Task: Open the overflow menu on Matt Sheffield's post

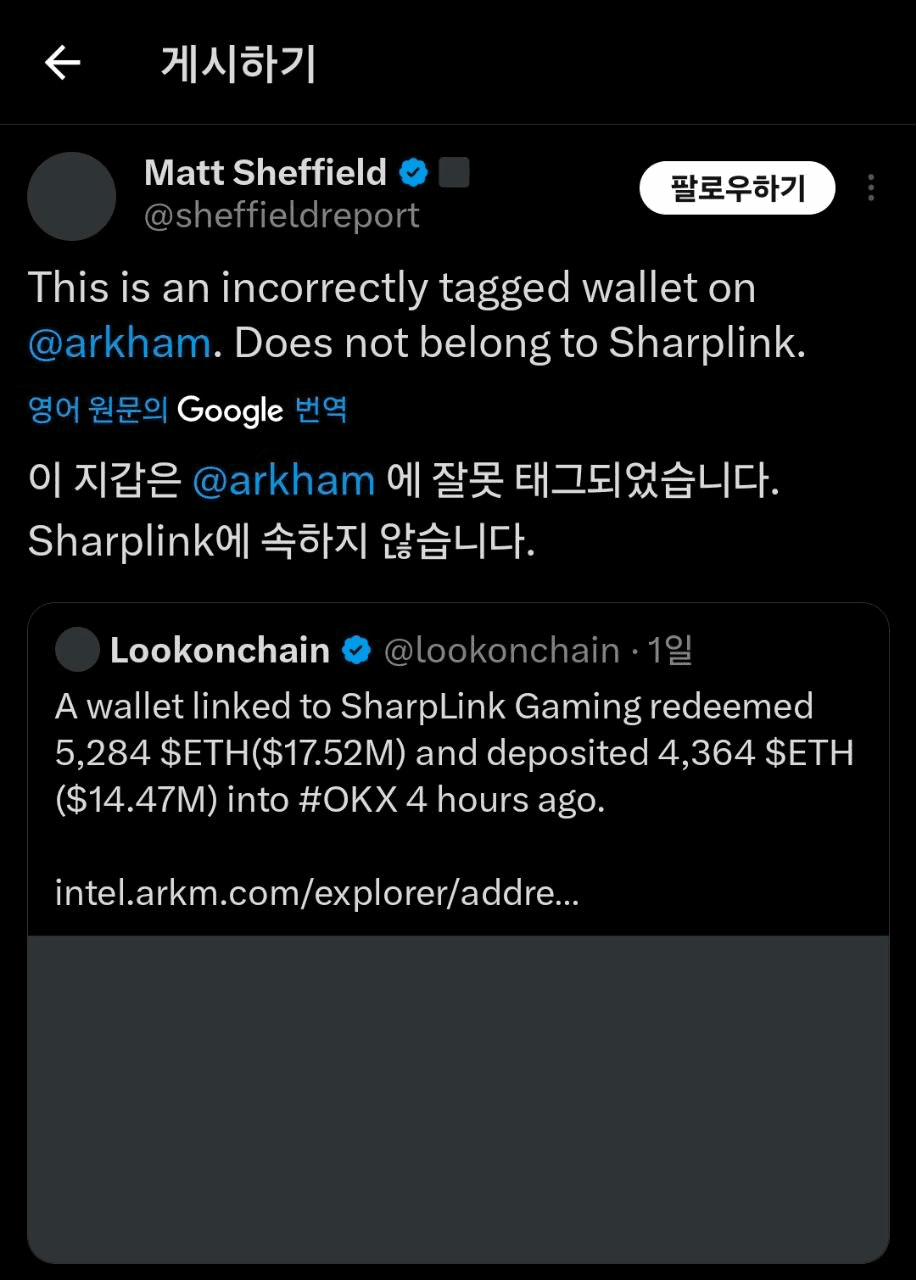Action: click(x=871, y=188)
